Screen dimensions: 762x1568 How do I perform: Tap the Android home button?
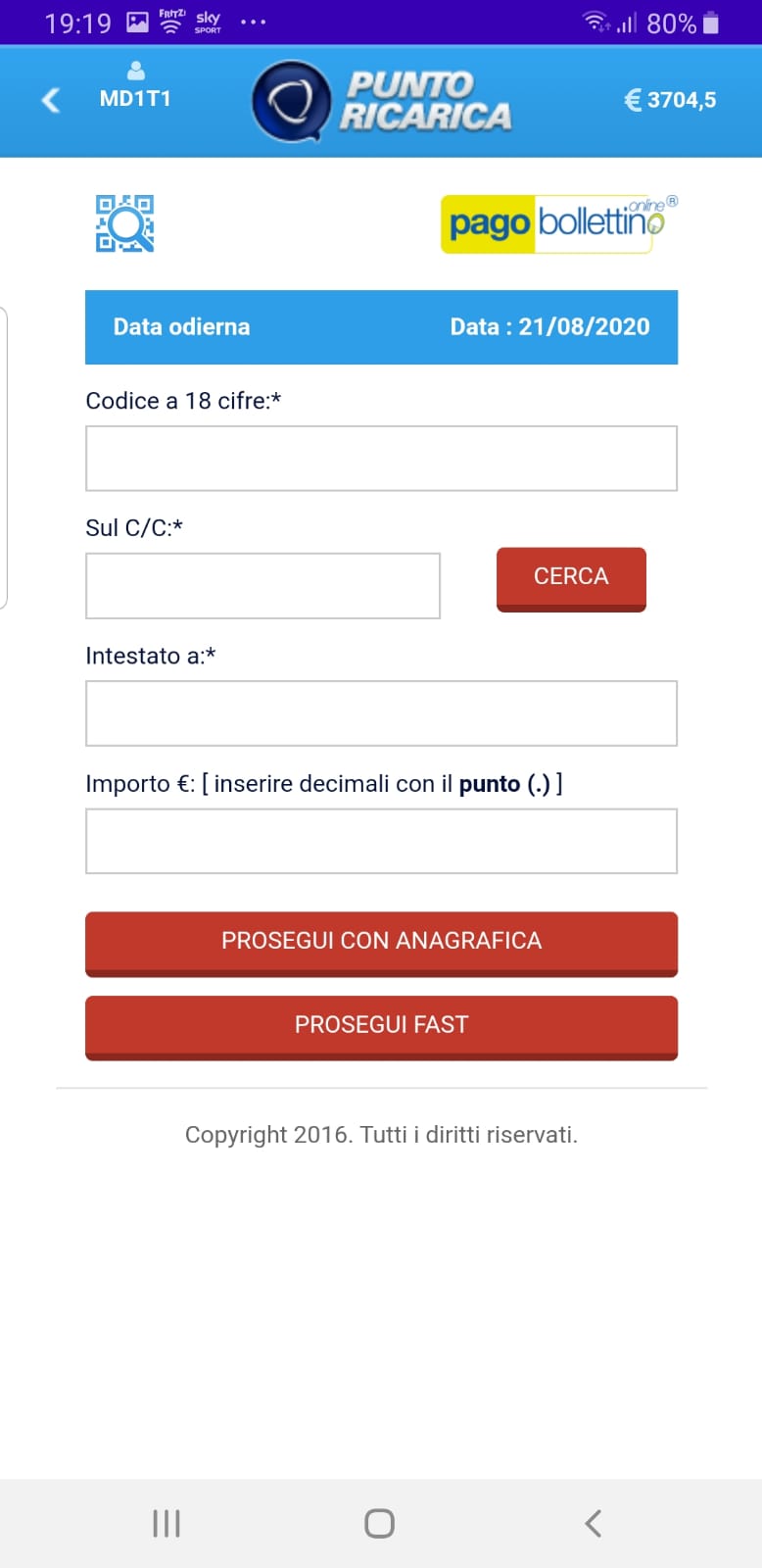tap(378, 1523)
